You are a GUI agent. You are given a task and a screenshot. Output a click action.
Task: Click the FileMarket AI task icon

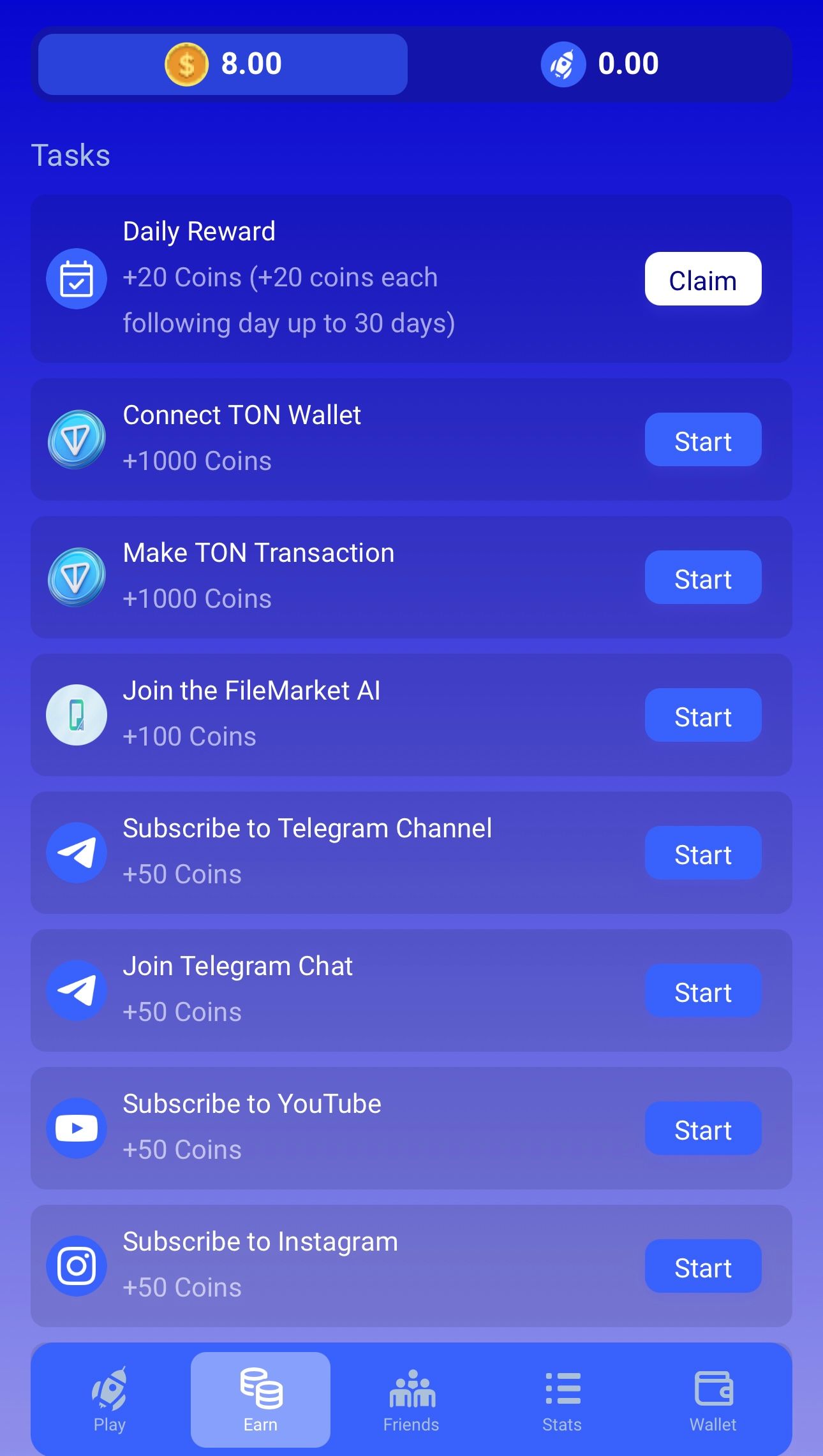76,715
